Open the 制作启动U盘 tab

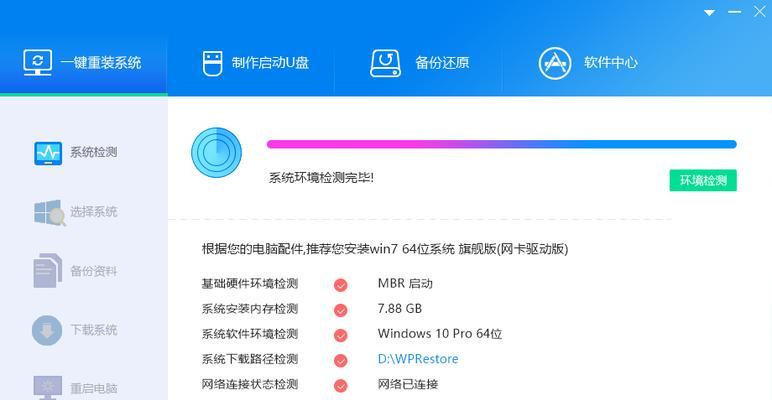click(x=254, y=62)
